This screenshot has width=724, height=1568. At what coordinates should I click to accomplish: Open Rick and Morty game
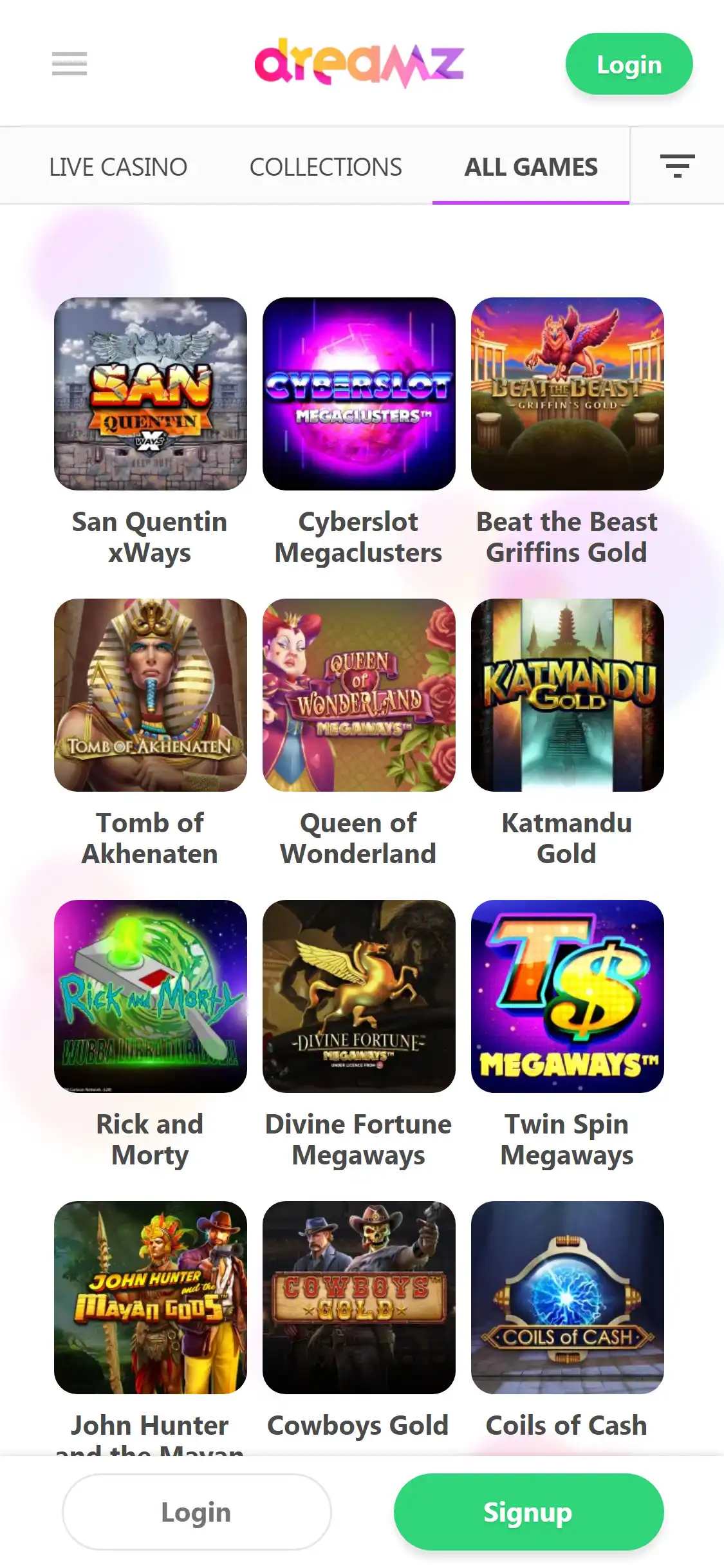coord(151,996)
